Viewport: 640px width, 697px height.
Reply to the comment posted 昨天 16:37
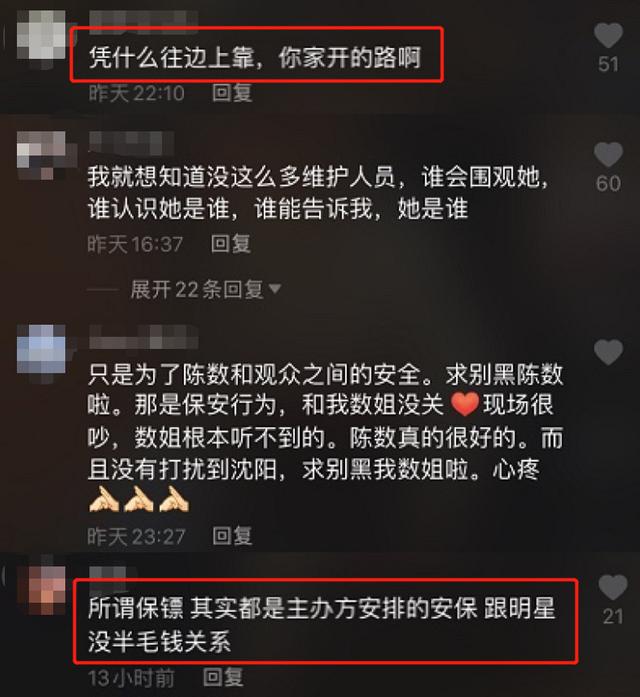click(232, 244)
